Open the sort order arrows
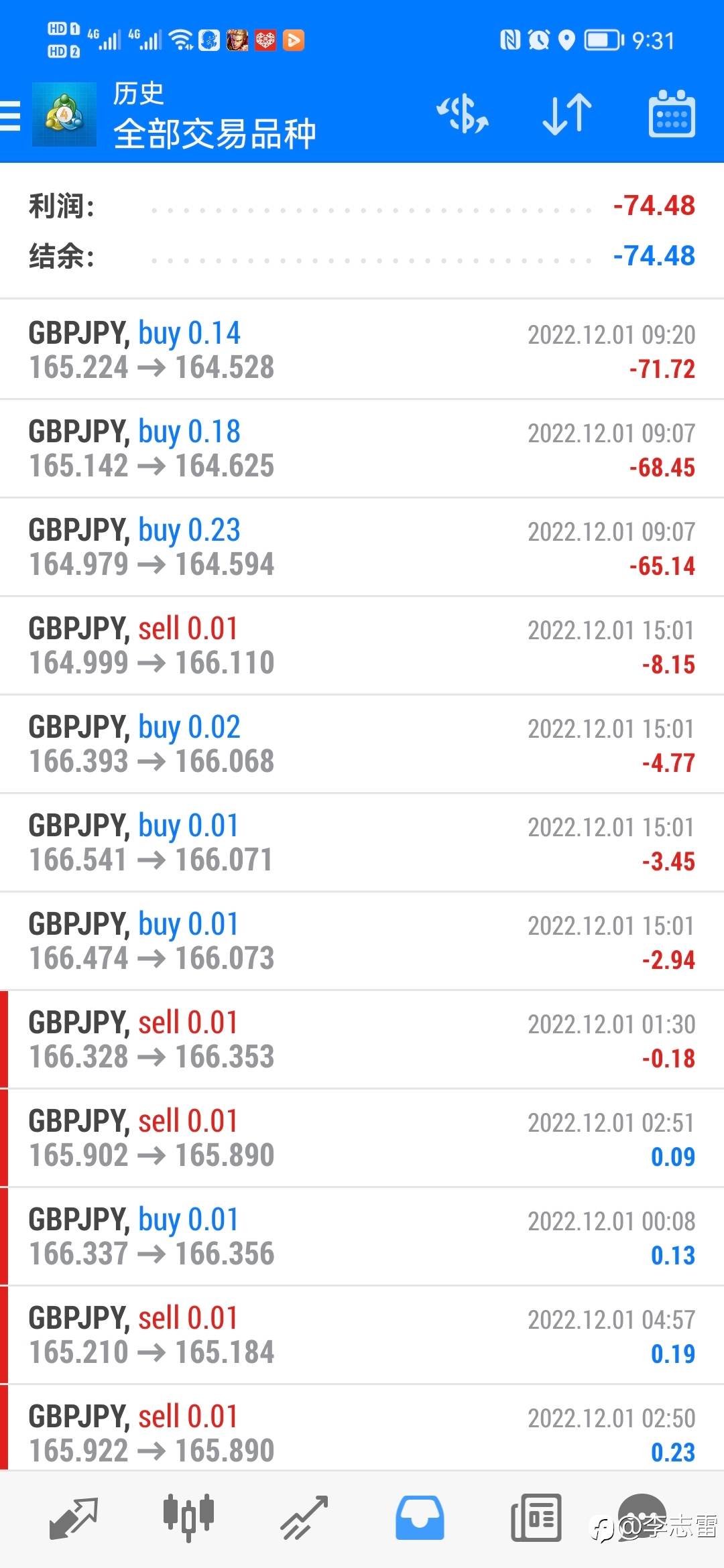 566,114
